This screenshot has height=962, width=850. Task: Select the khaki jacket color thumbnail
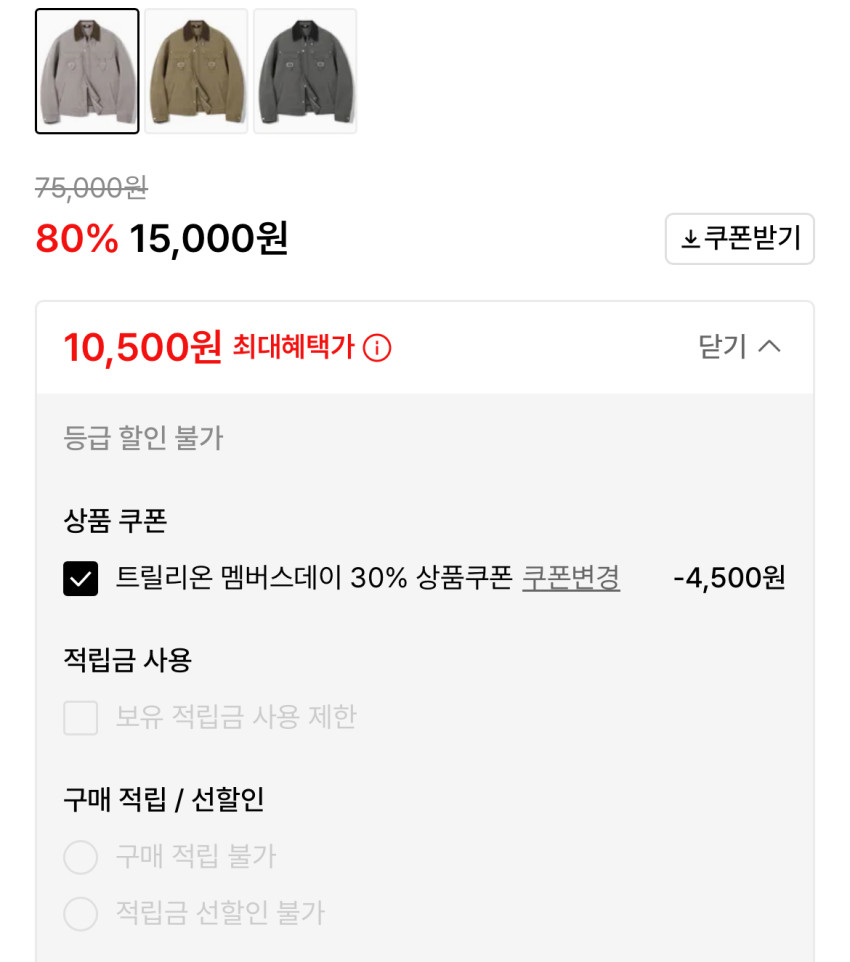coord(196,71)
